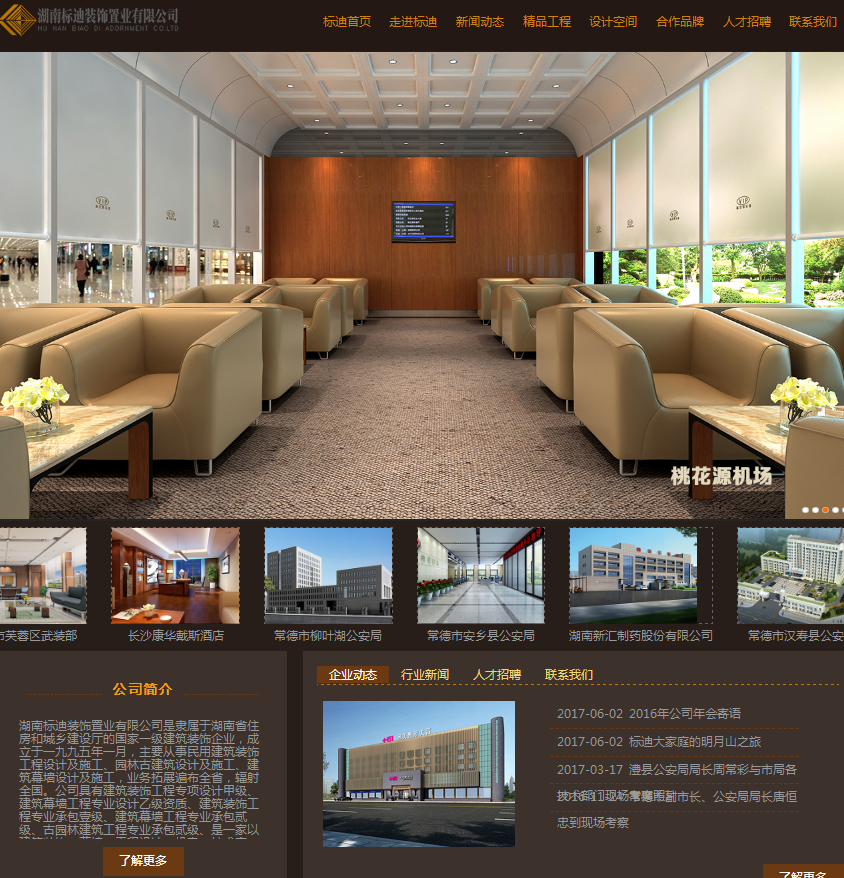Select 精品工程 in navigation
This screenshot has height=878, width=844.
click(x=547, y=22)
